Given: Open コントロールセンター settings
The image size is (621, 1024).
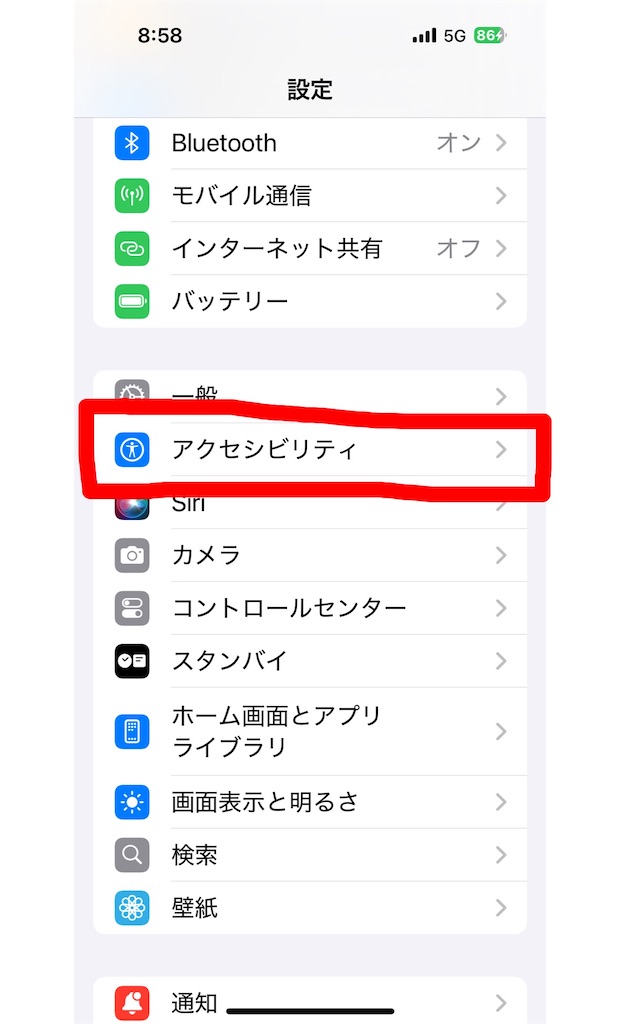Looking at the screenshot, I should pos(310,608).
